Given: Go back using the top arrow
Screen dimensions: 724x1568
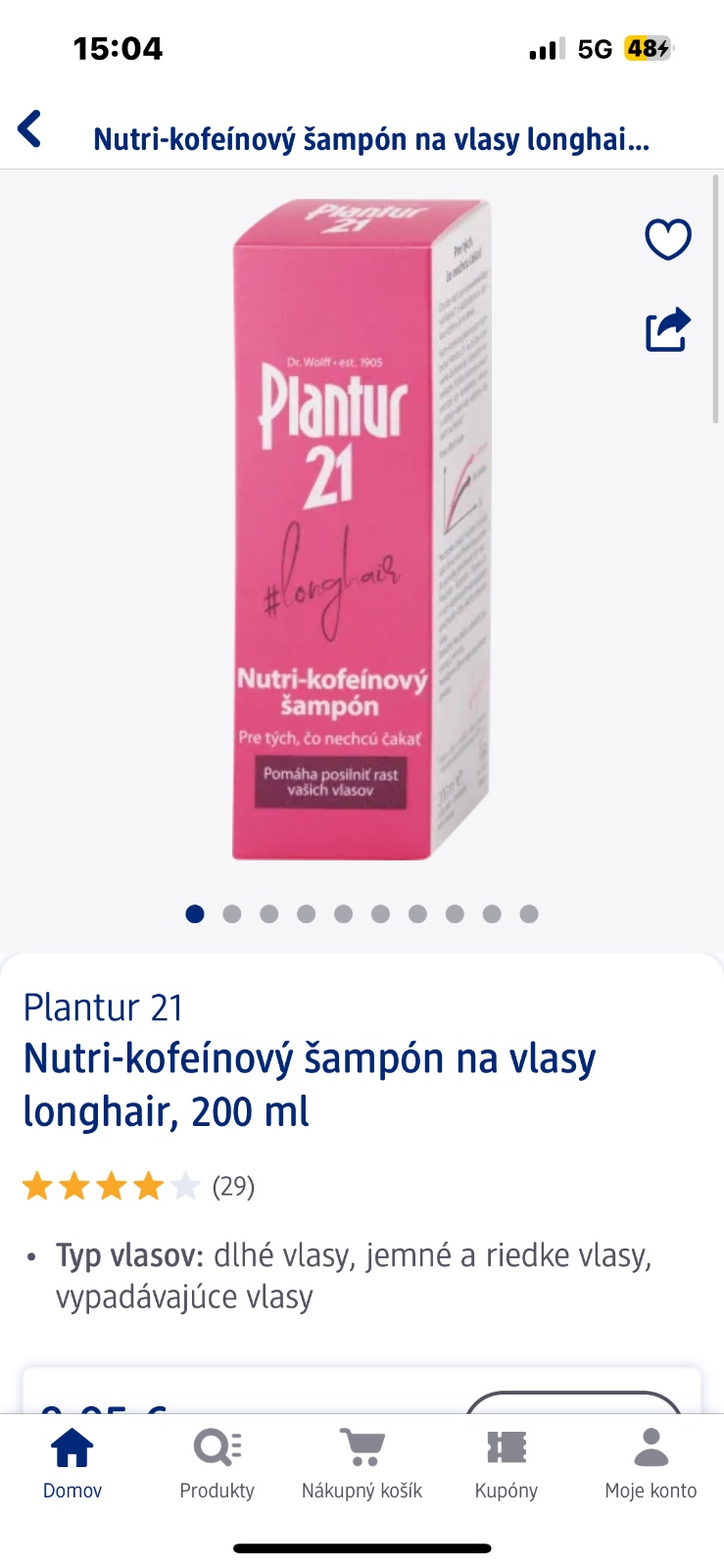Looking at the screenshot, I should coord(30,129).
